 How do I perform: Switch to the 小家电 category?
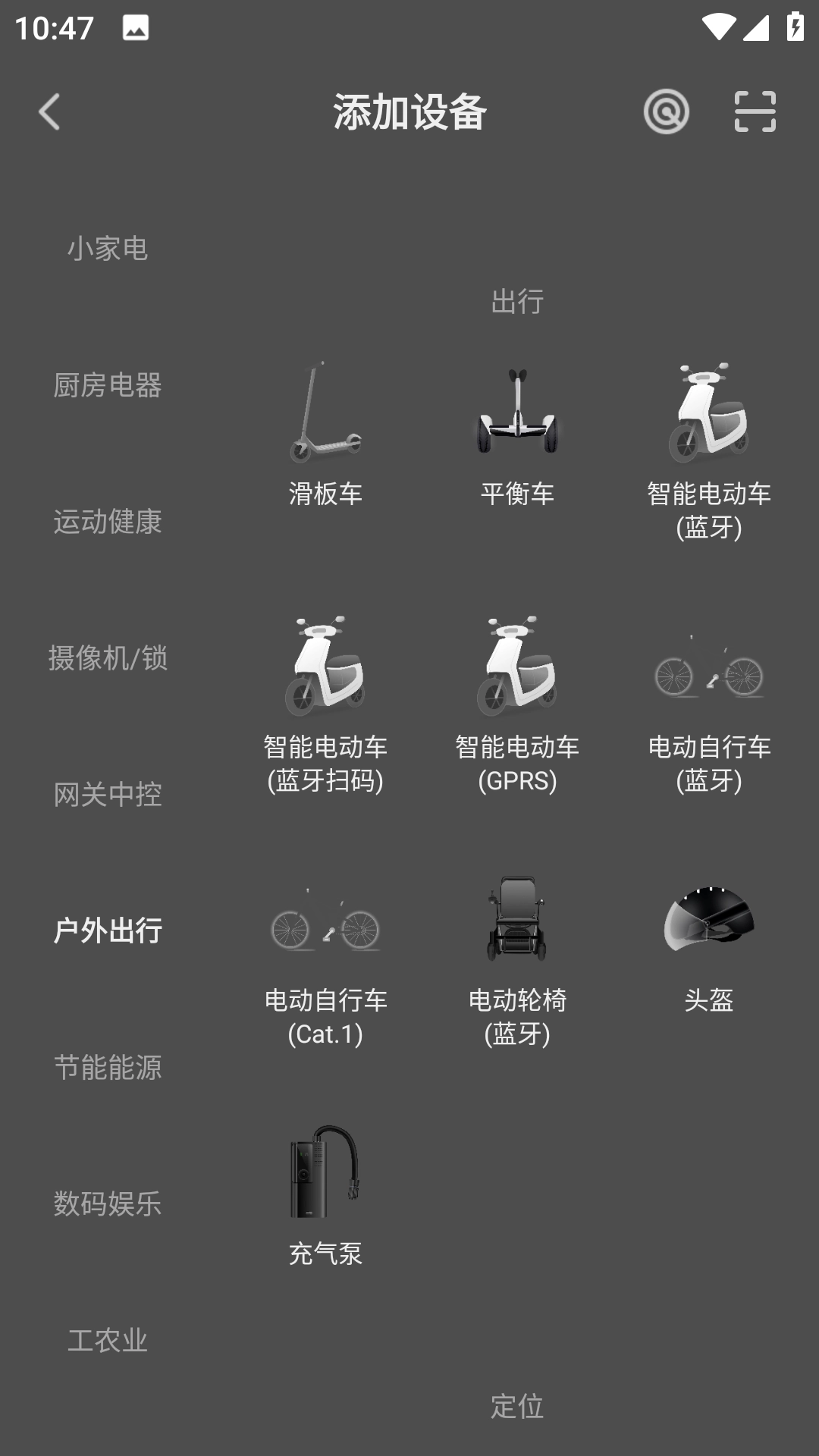point(108,247)
